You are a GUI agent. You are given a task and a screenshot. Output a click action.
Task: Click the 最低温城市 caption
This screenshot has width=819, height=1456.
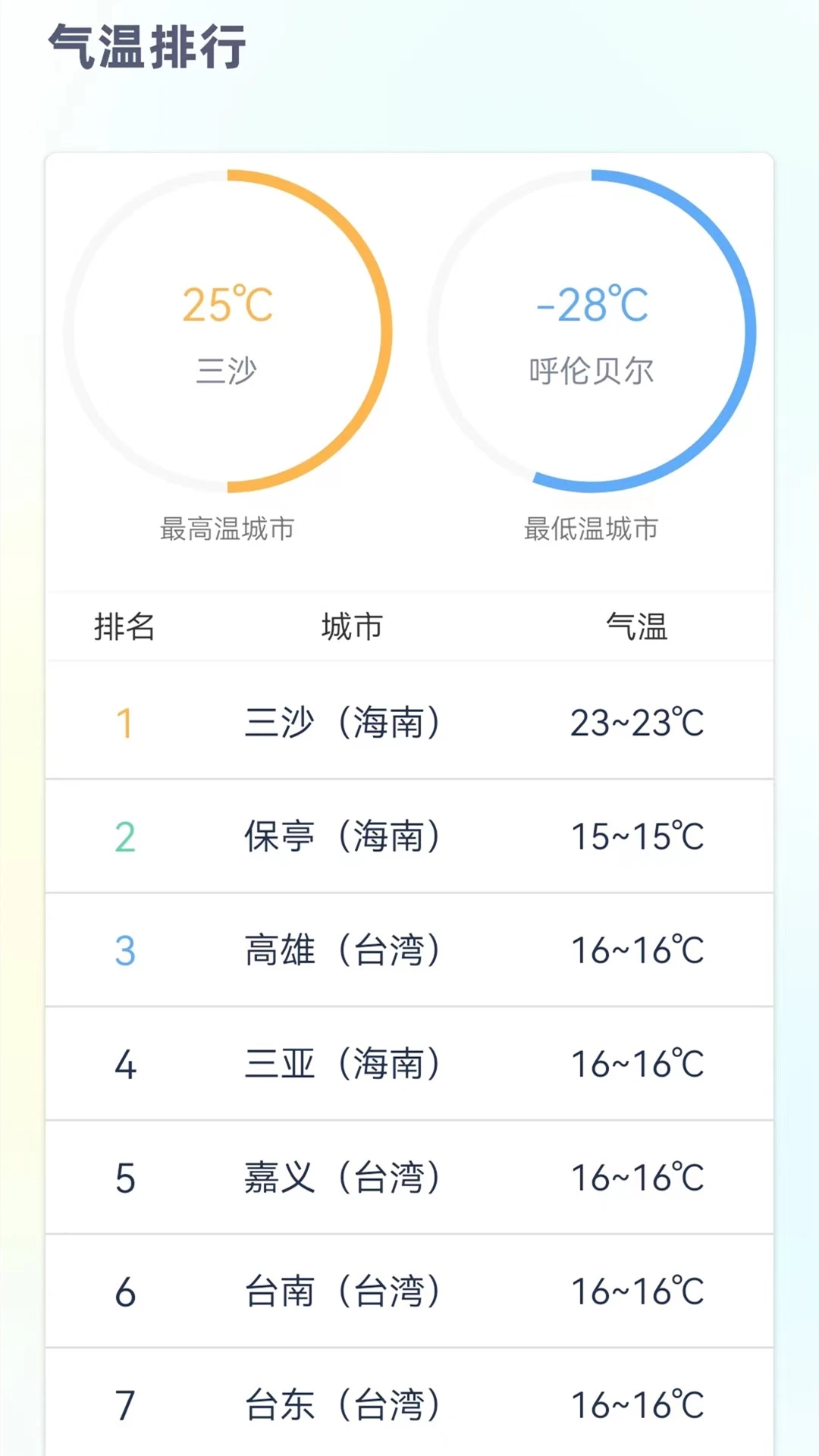click(x=591, y=531)
